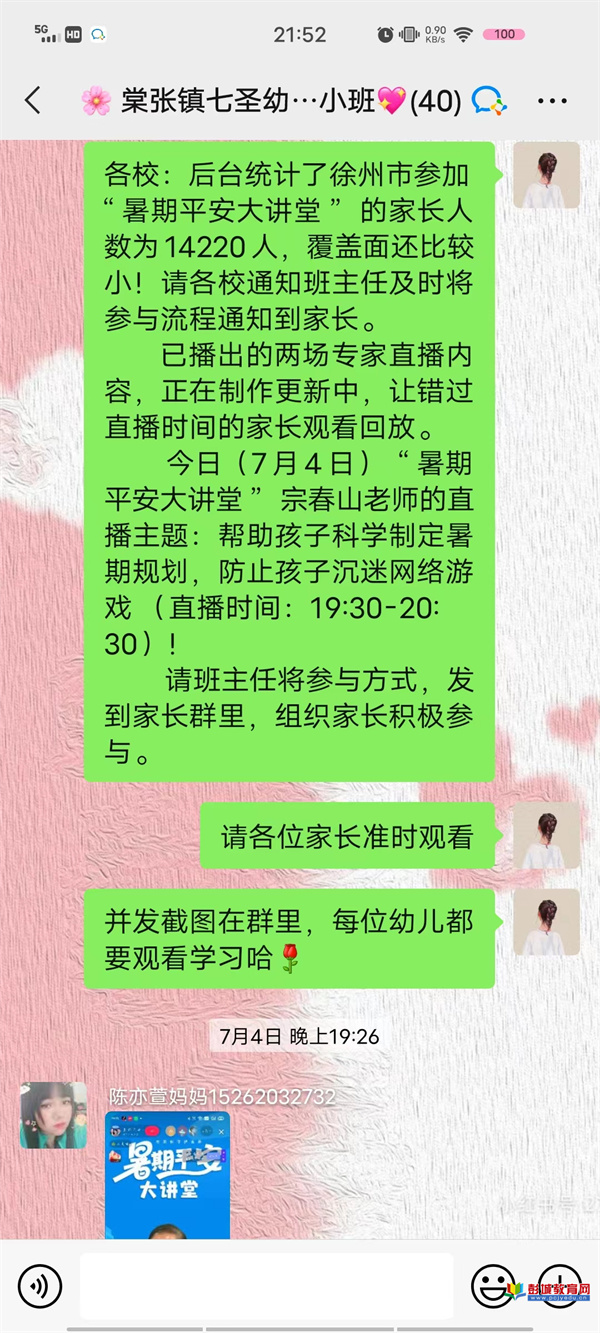Tap the chat bubble icon beside group name
This screenshot has height=1333, width=600.
point(489,101)
